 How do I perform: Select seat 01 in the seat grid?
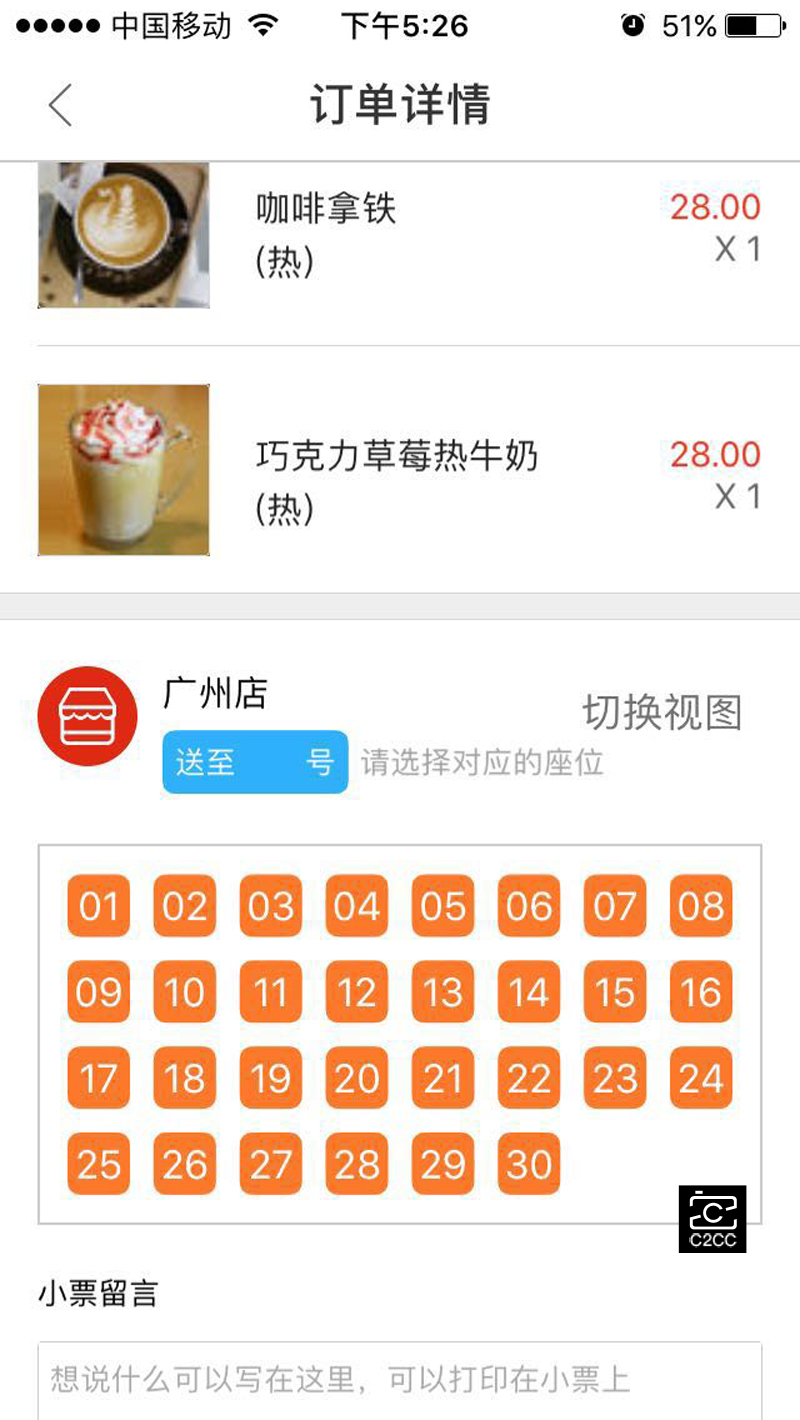click(x=97, y=906)
